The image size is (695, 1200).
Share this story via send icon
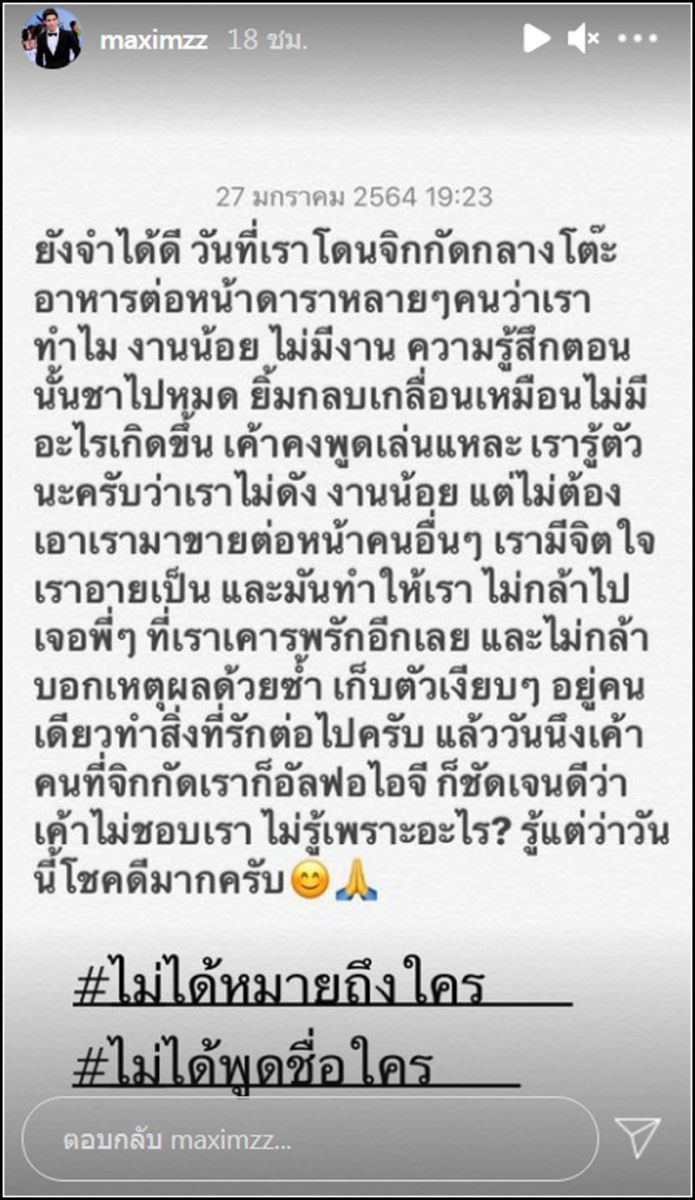(x=638, y=1138)
